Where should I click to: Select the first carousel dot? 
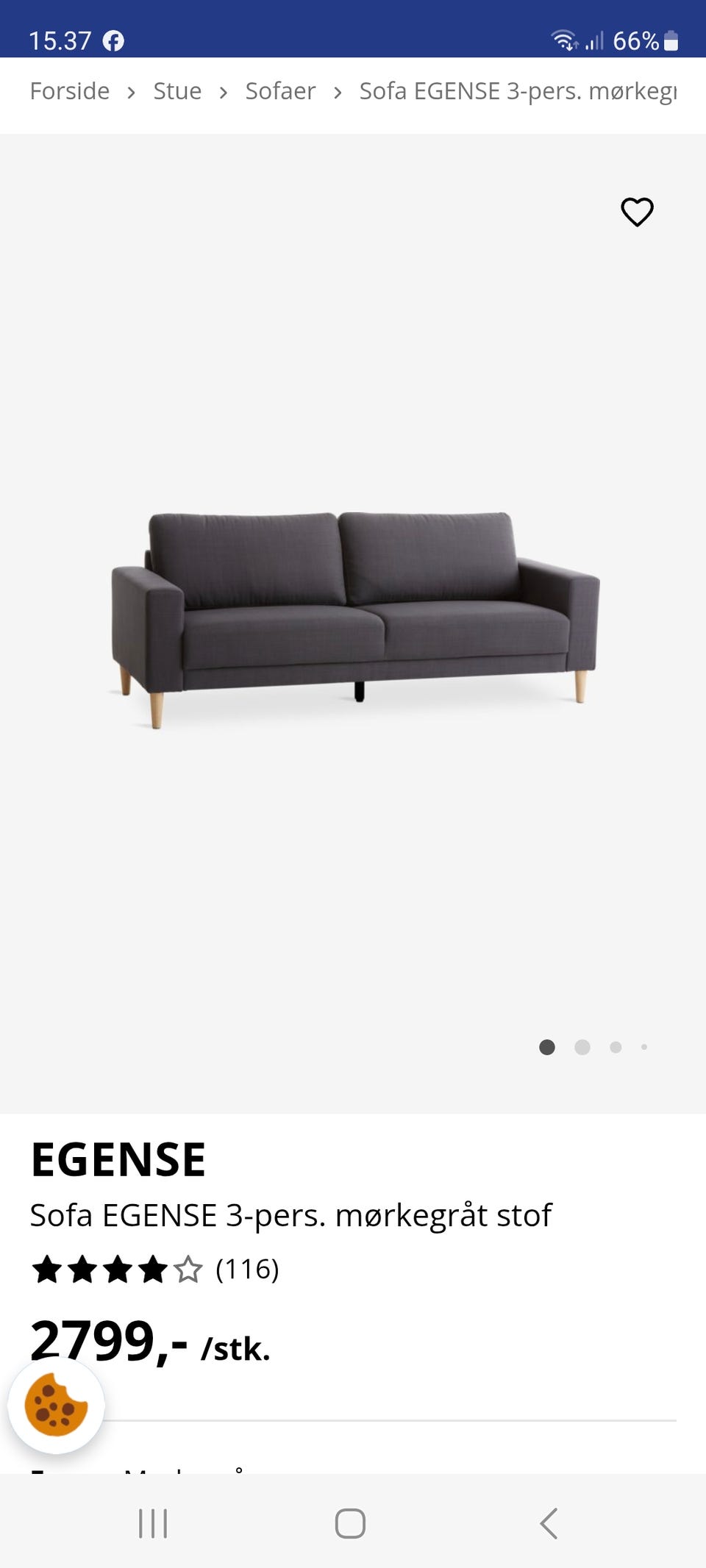[547, 1047]
